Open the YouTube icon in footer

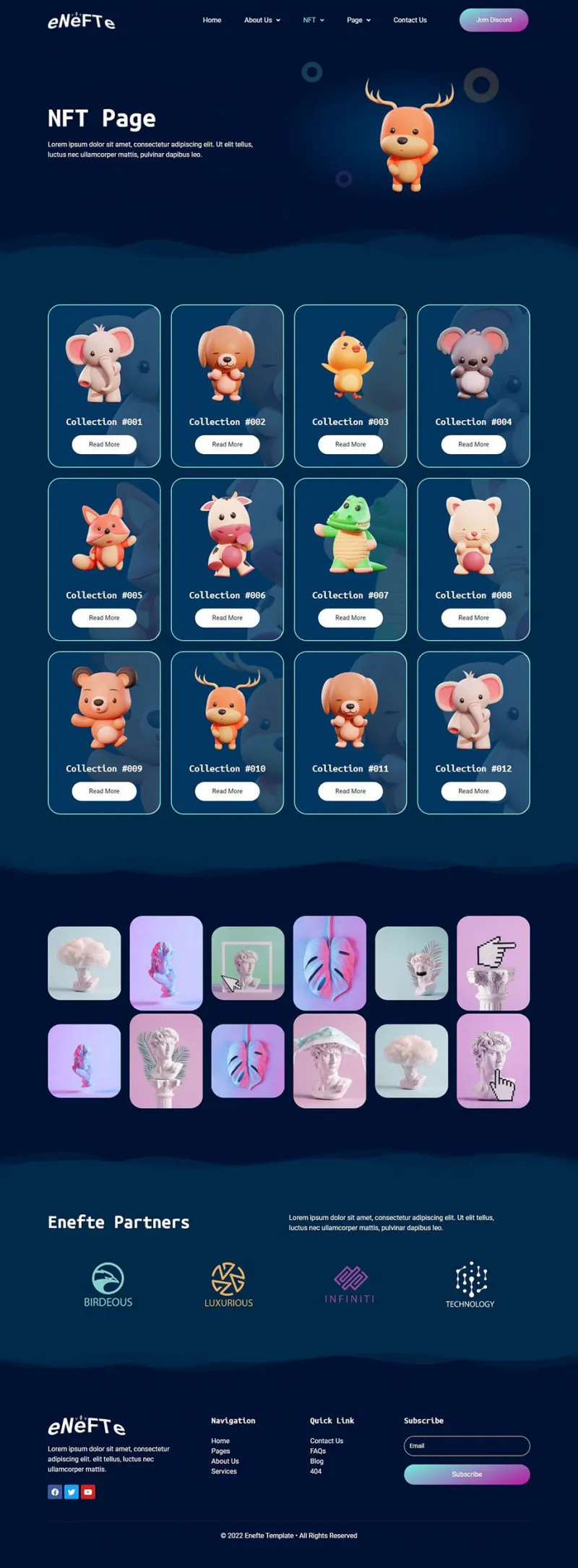coord(88,1491)
